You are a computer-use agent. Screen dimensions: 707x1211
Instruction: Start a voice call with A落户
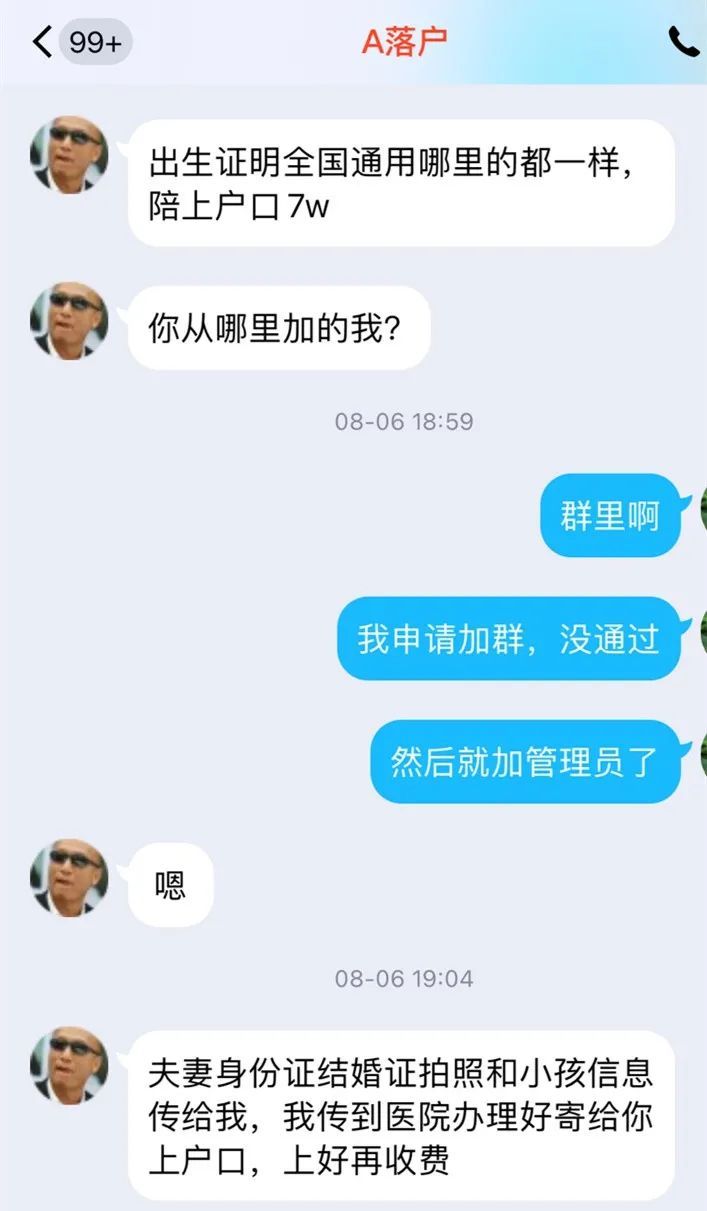[682, 42]
